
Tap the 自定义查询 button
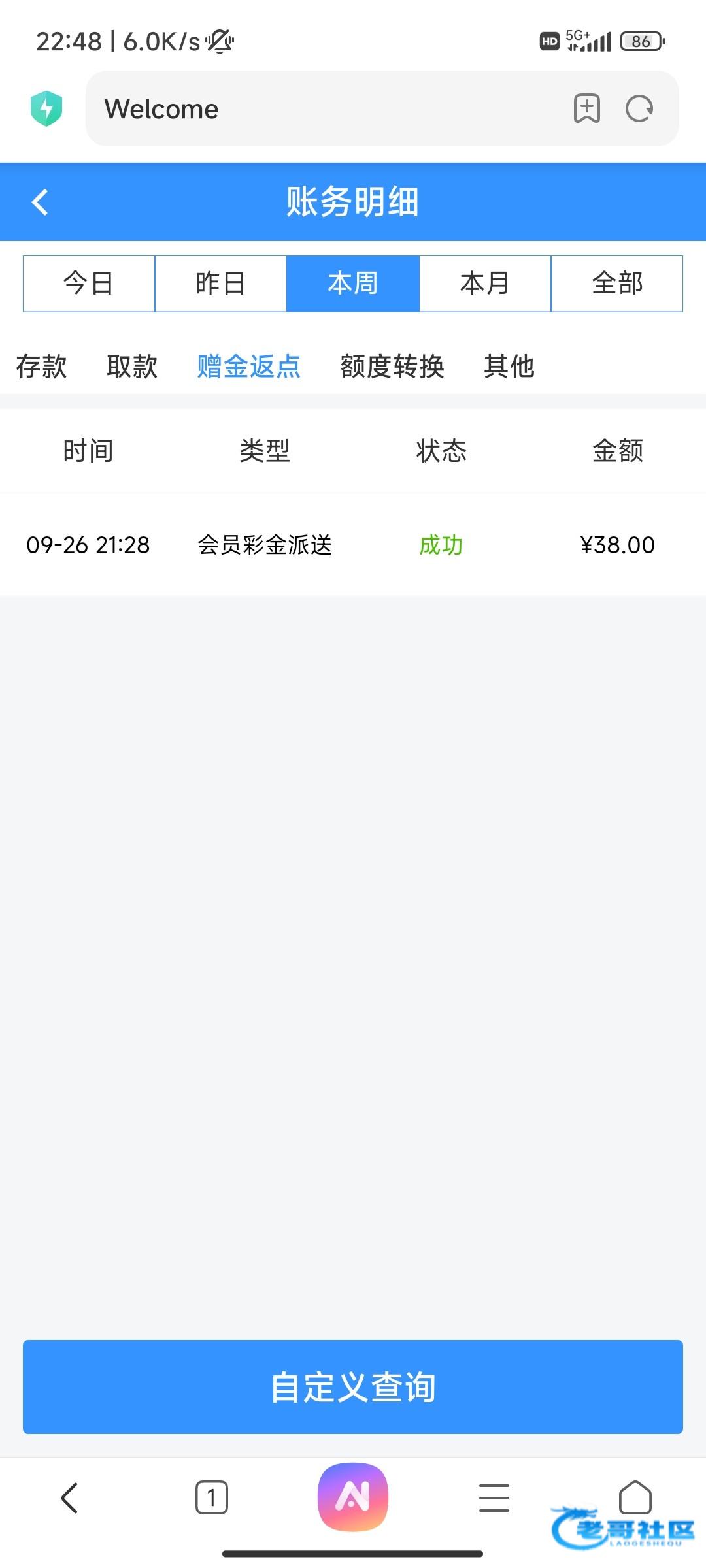(353, 1387)
